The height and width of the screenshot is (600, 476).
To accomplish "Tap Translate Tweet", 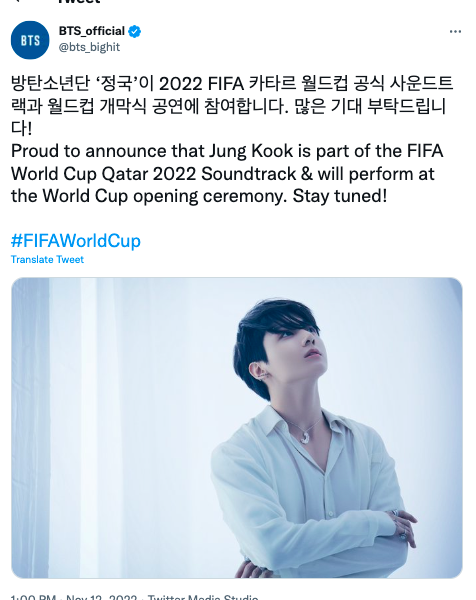I will [47, 259].
